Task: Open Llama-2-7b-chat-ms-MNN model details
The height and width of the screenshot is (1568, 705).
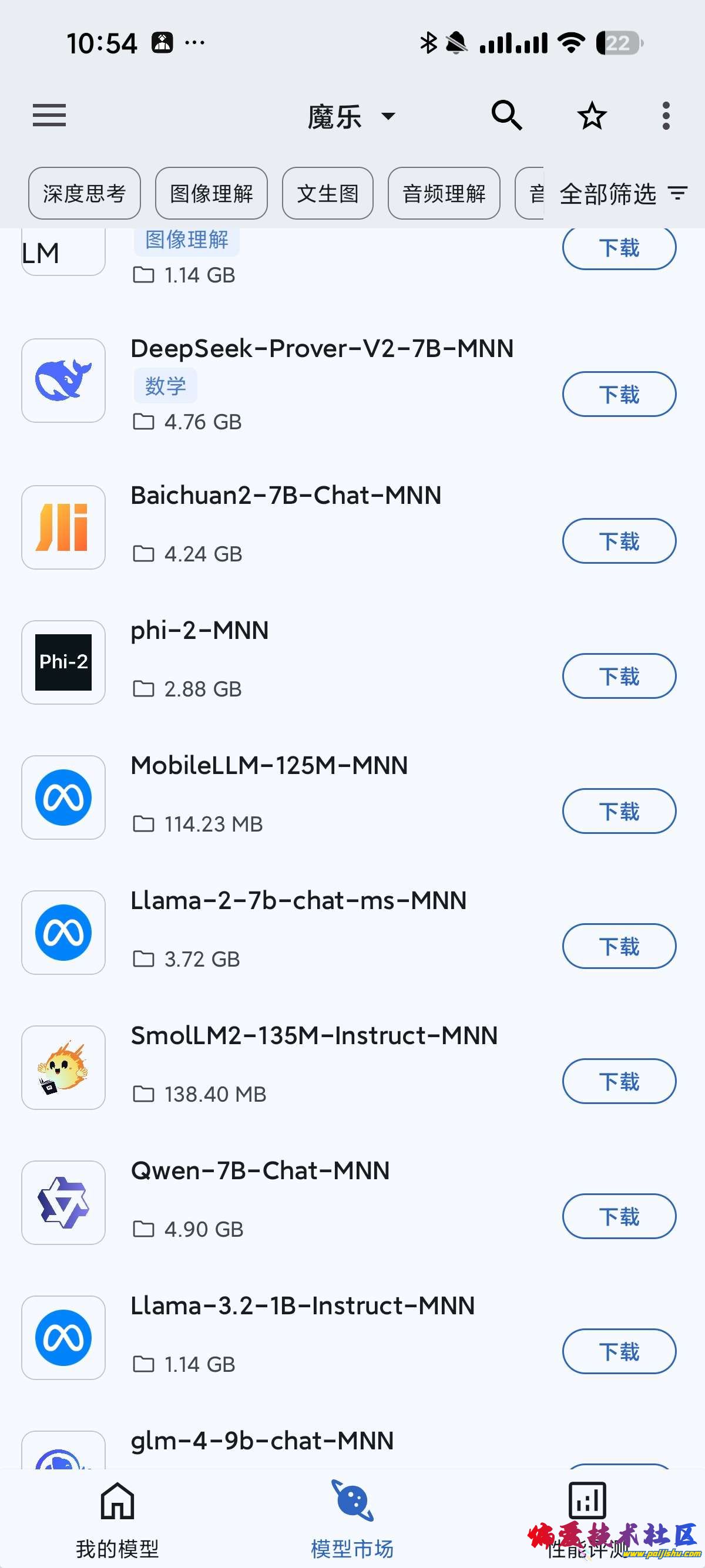Action: click(298, 901)
